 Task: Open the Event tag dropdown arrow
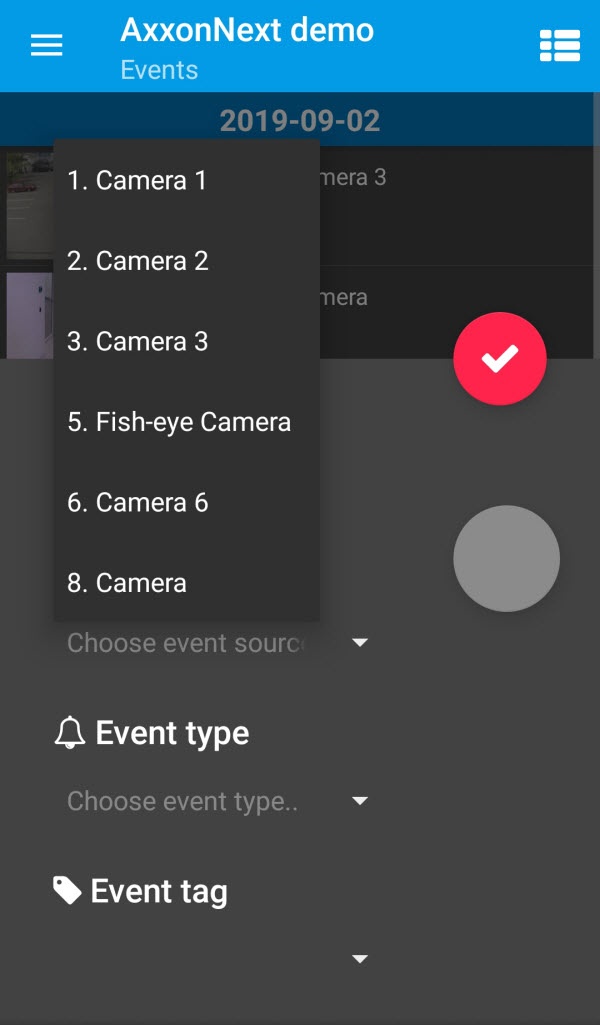point(360,959)
